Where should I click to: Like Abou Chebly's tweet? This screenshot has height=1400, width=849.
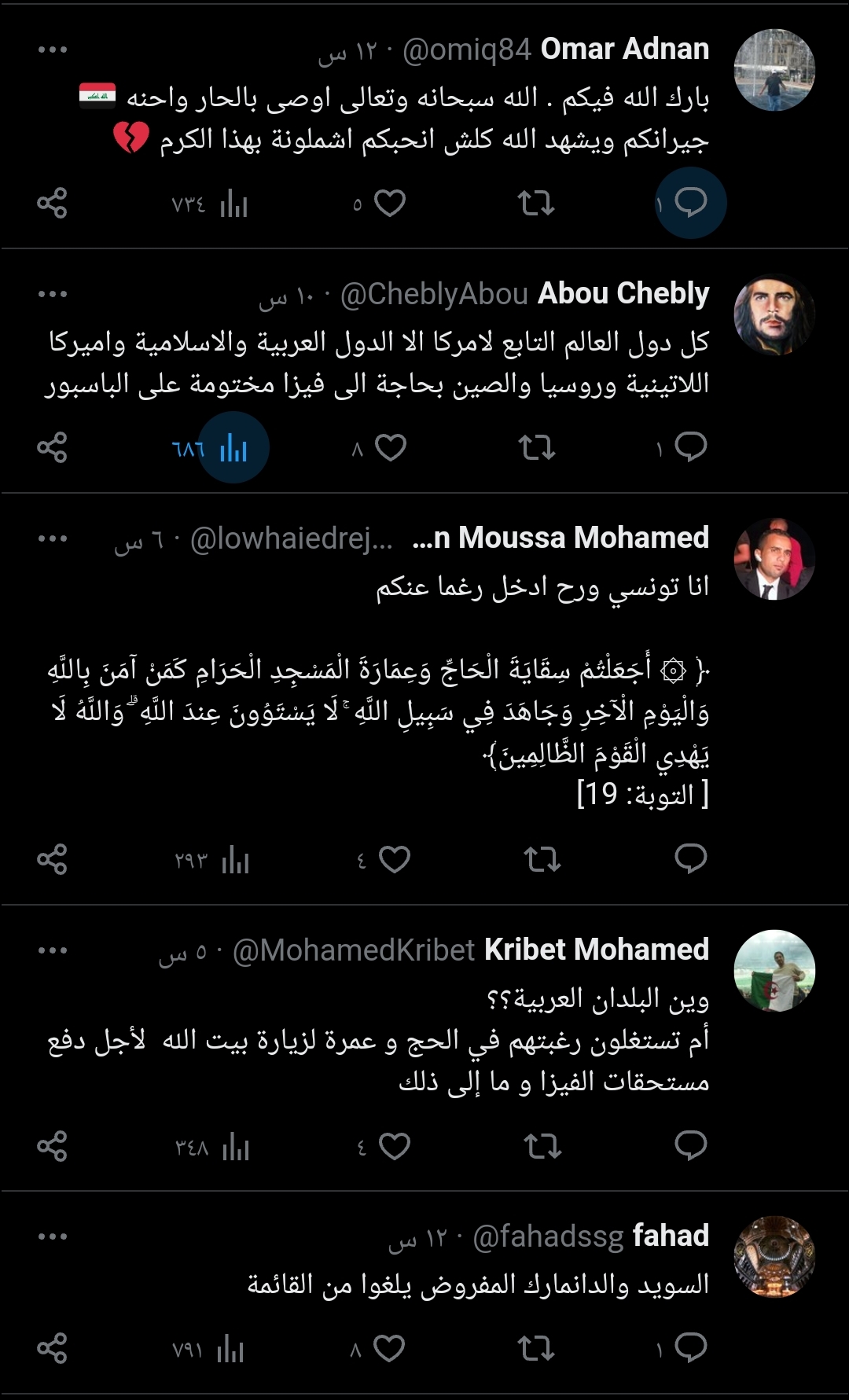click(x=390, y=448)
